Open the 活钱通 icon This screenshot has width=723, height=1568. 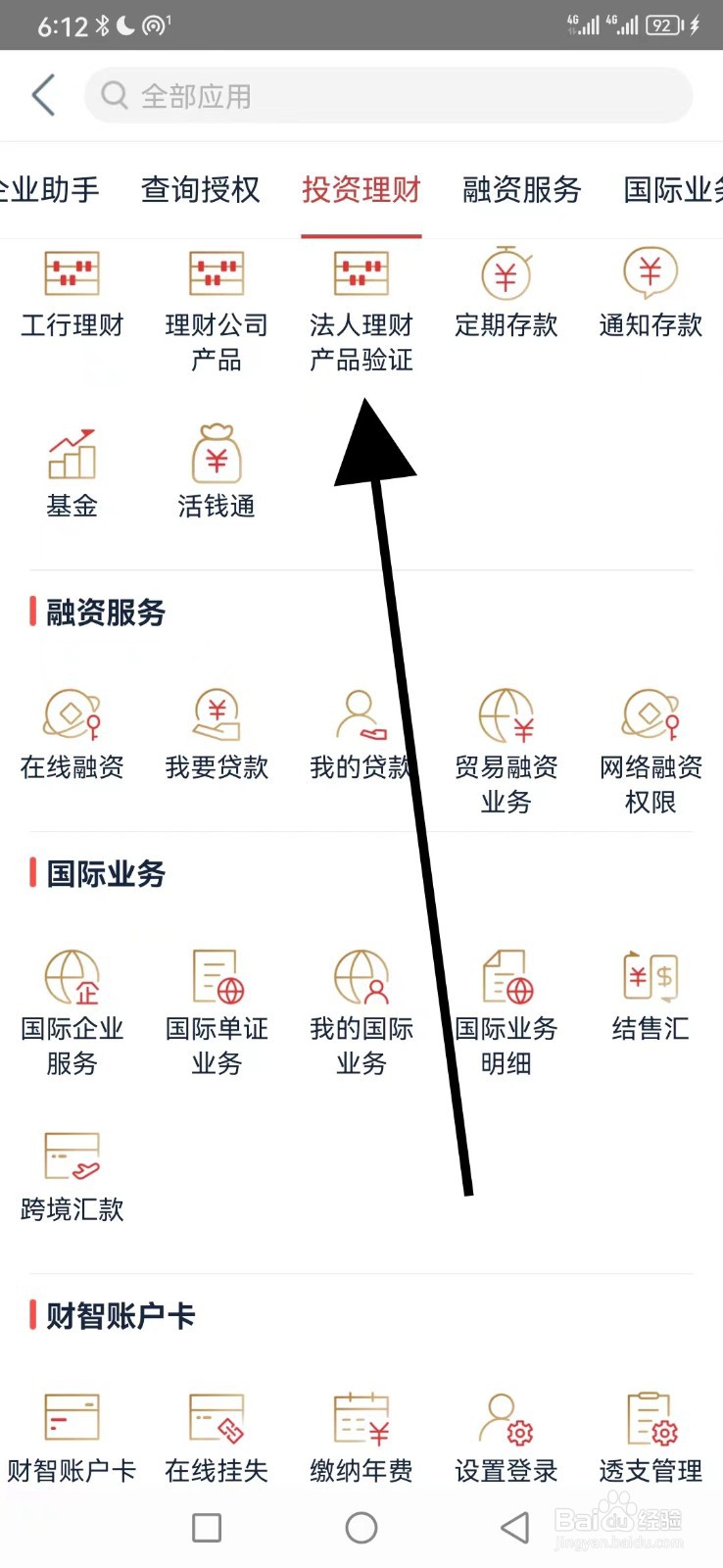(x=216, y=470)
